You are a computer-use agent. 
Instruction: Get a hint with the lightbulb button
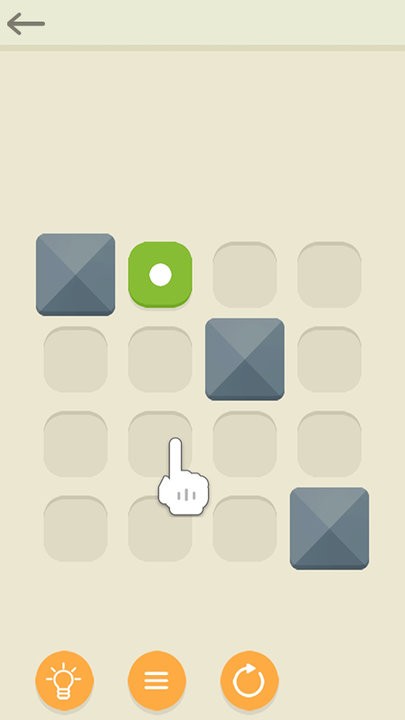pos(64,680)
